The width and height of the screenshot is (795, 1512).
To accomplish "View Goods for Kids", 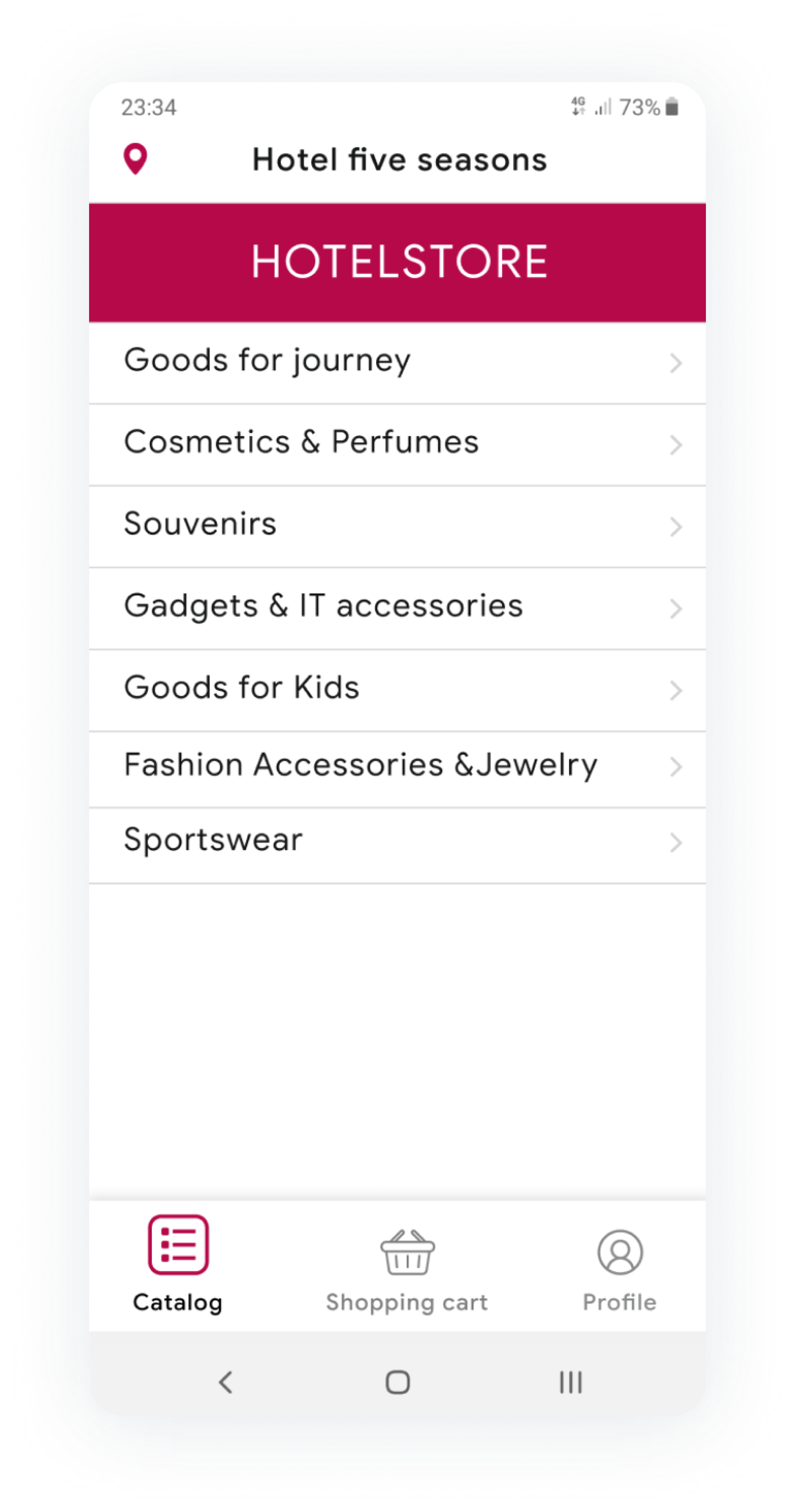I will point(397,689).
